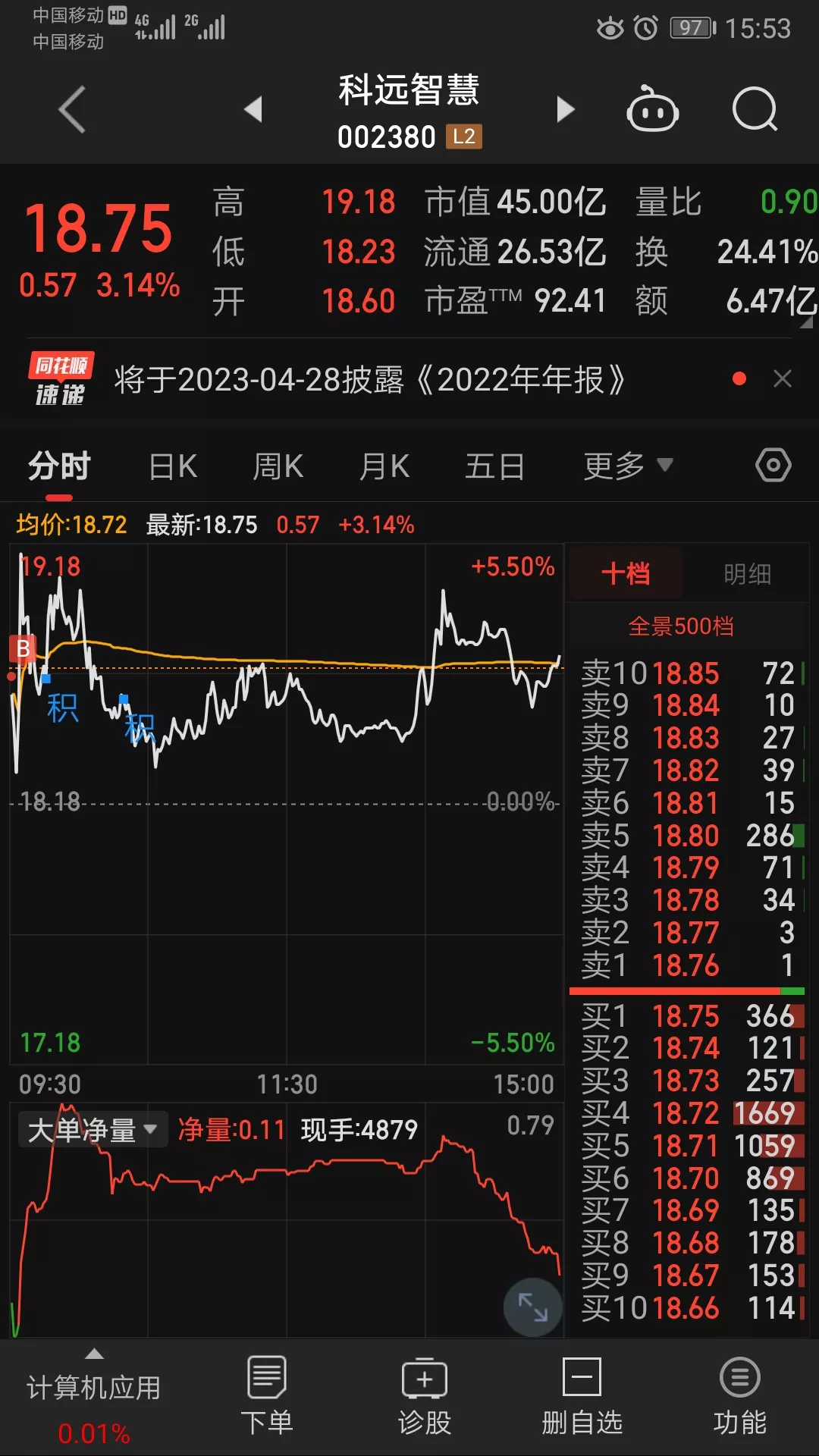Viewport: 819px width, 1456px height.
Task: Open 全景500档 full depth view
Action: (x=681, y=626)
